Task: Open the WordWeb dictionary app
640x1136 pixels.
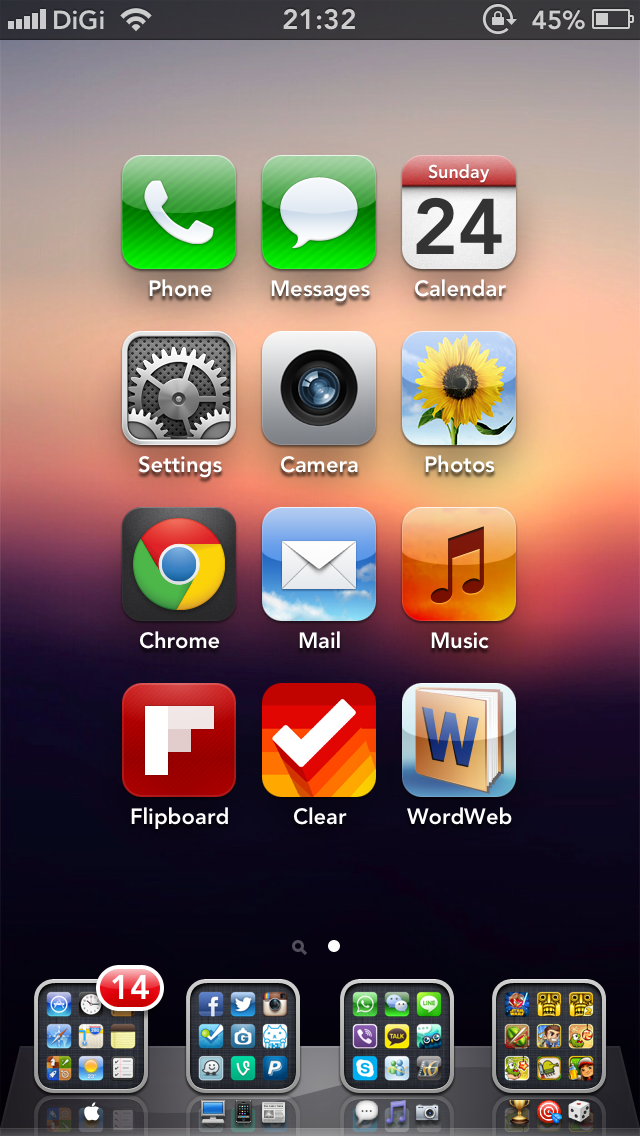Action: 459,741
